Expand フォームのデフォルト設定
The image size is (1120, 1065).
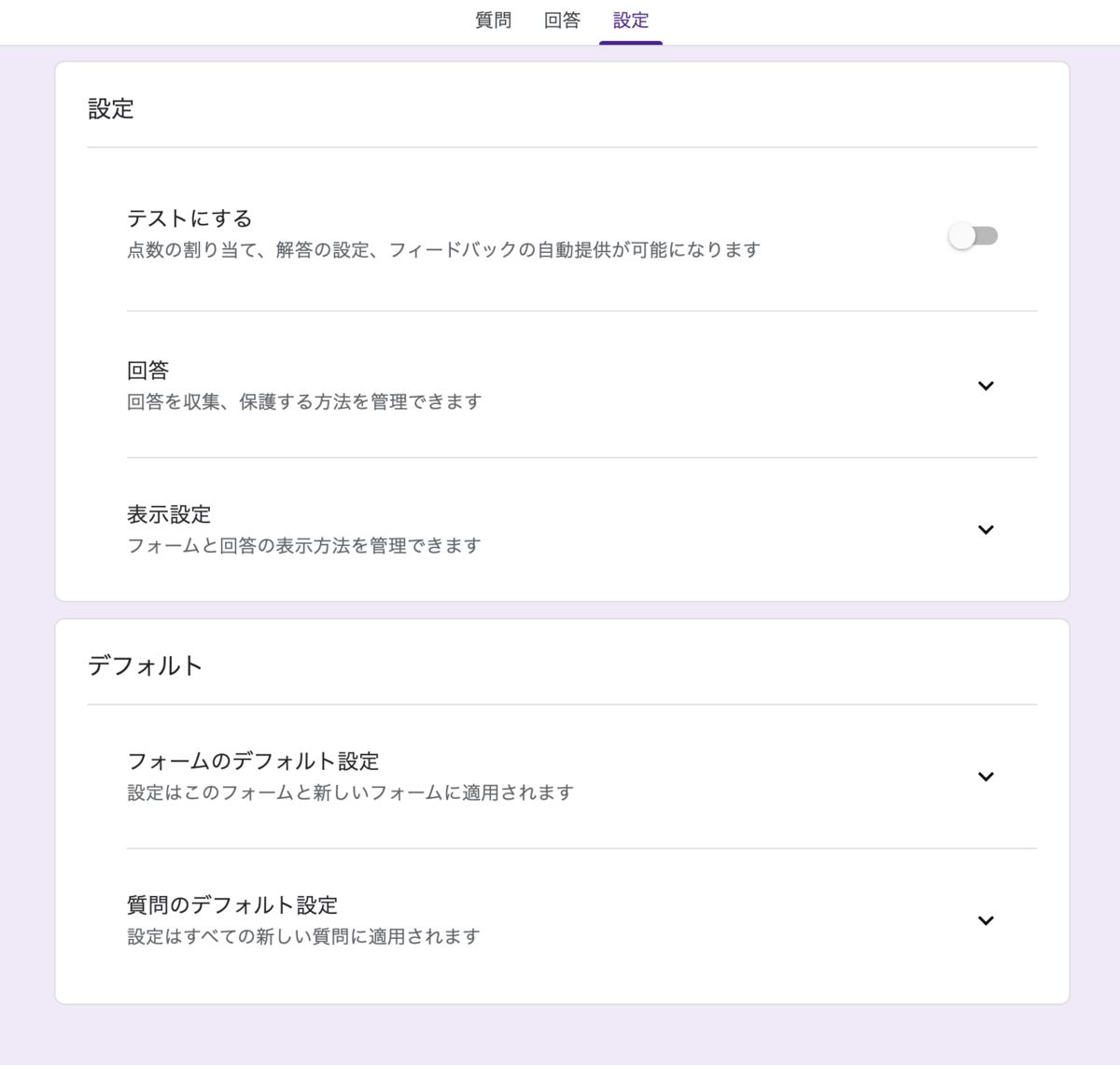[x=986, y=777]
